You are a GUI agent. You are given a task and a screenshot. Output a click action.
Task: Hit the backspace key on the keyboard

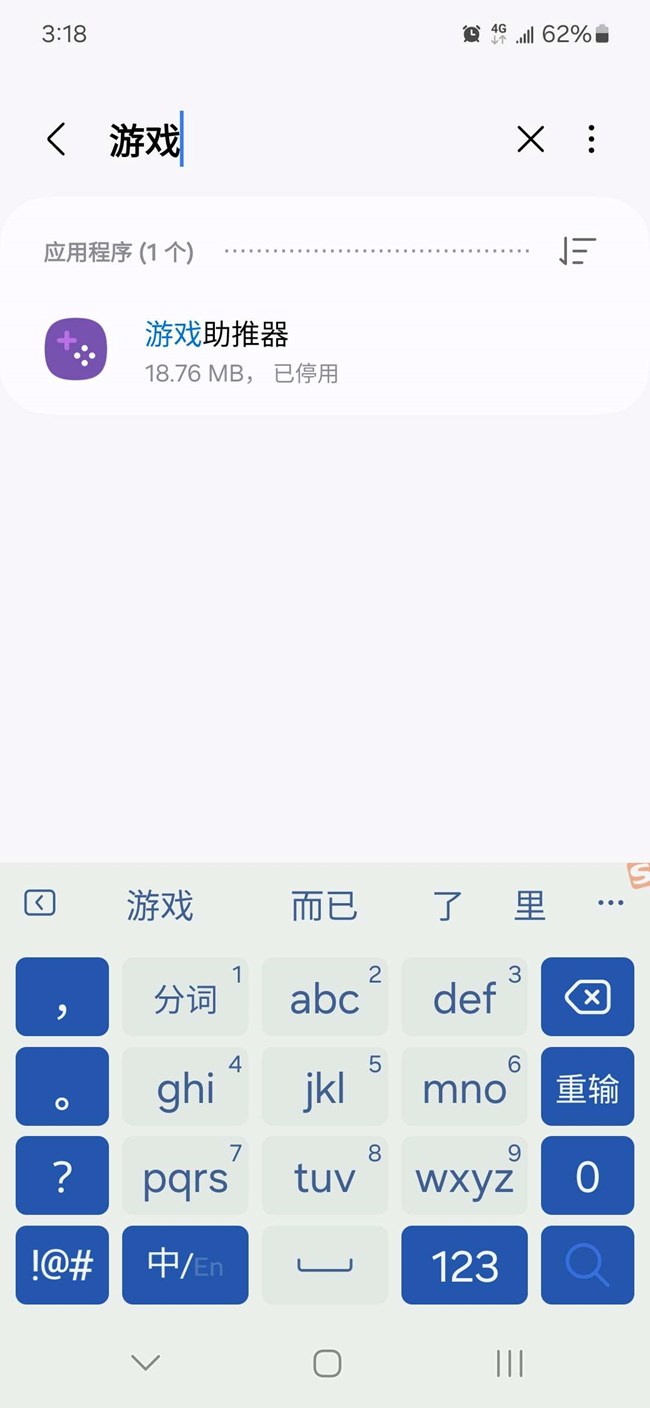click(587, 997)
